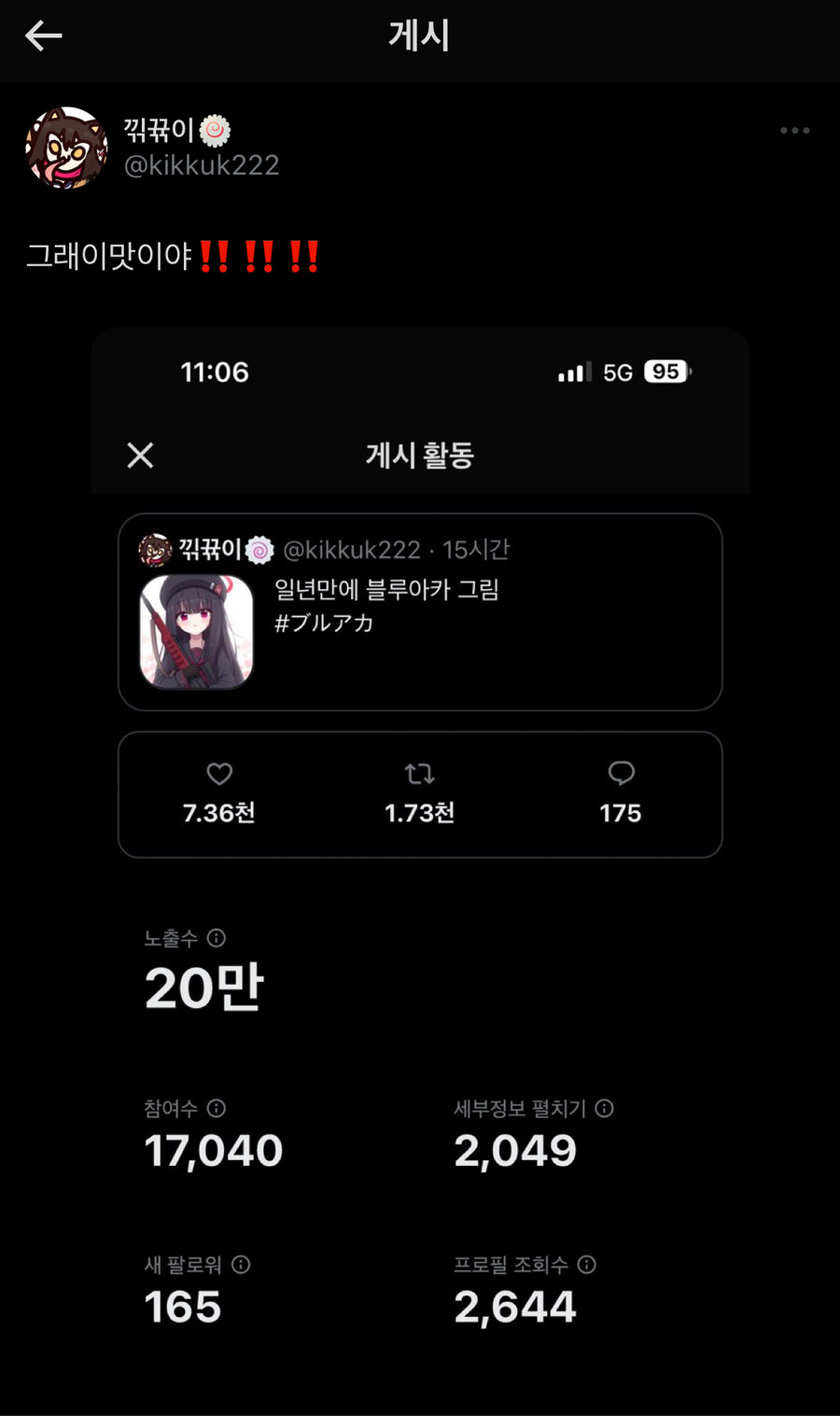
Task: Select the 게시 title tab
Action: click(x=419, y=35)
